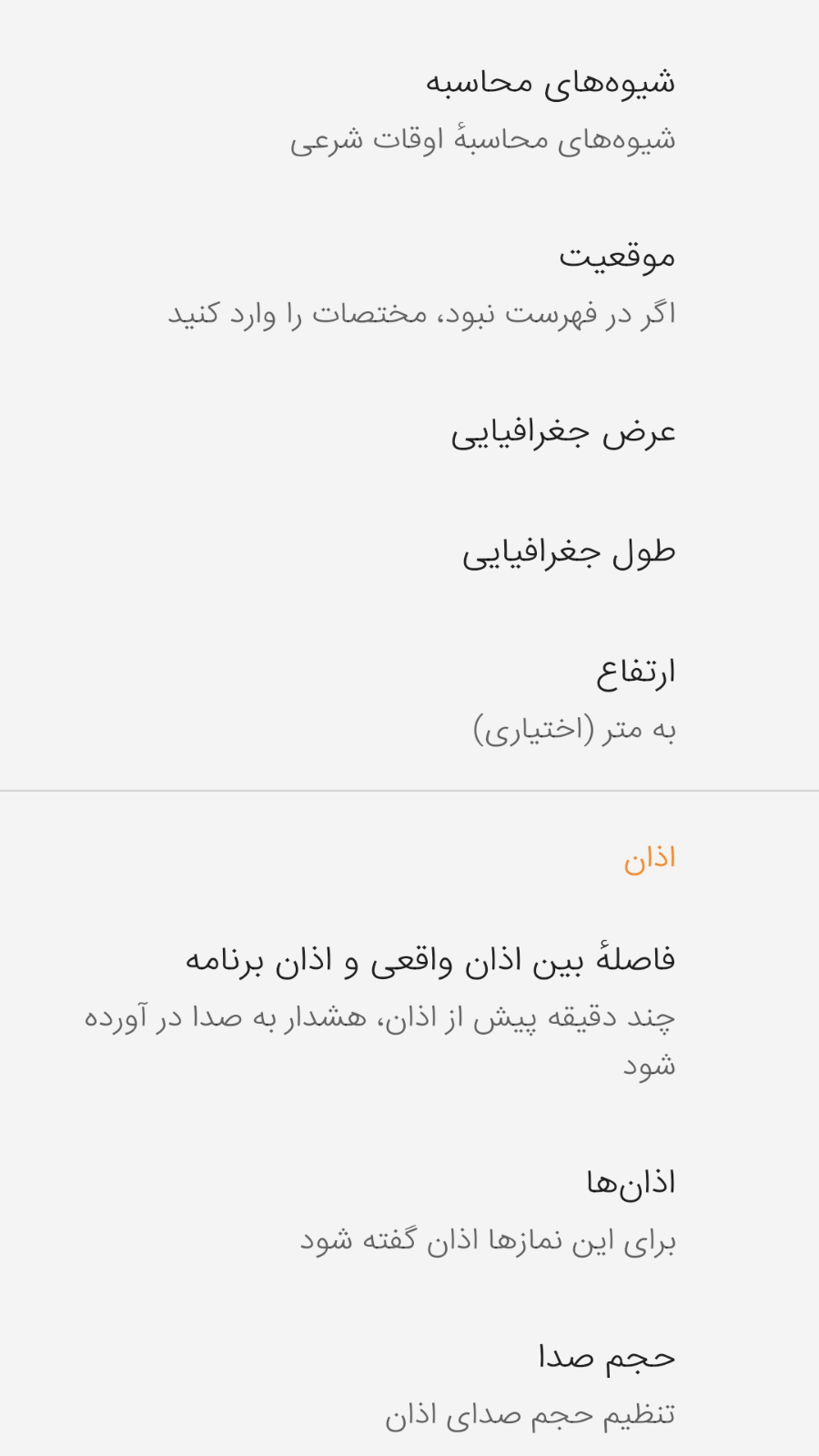The width and height of the screenshot is (819, 1456).
Task: Select prayers list for azan playback
Action: point(487,1238)
